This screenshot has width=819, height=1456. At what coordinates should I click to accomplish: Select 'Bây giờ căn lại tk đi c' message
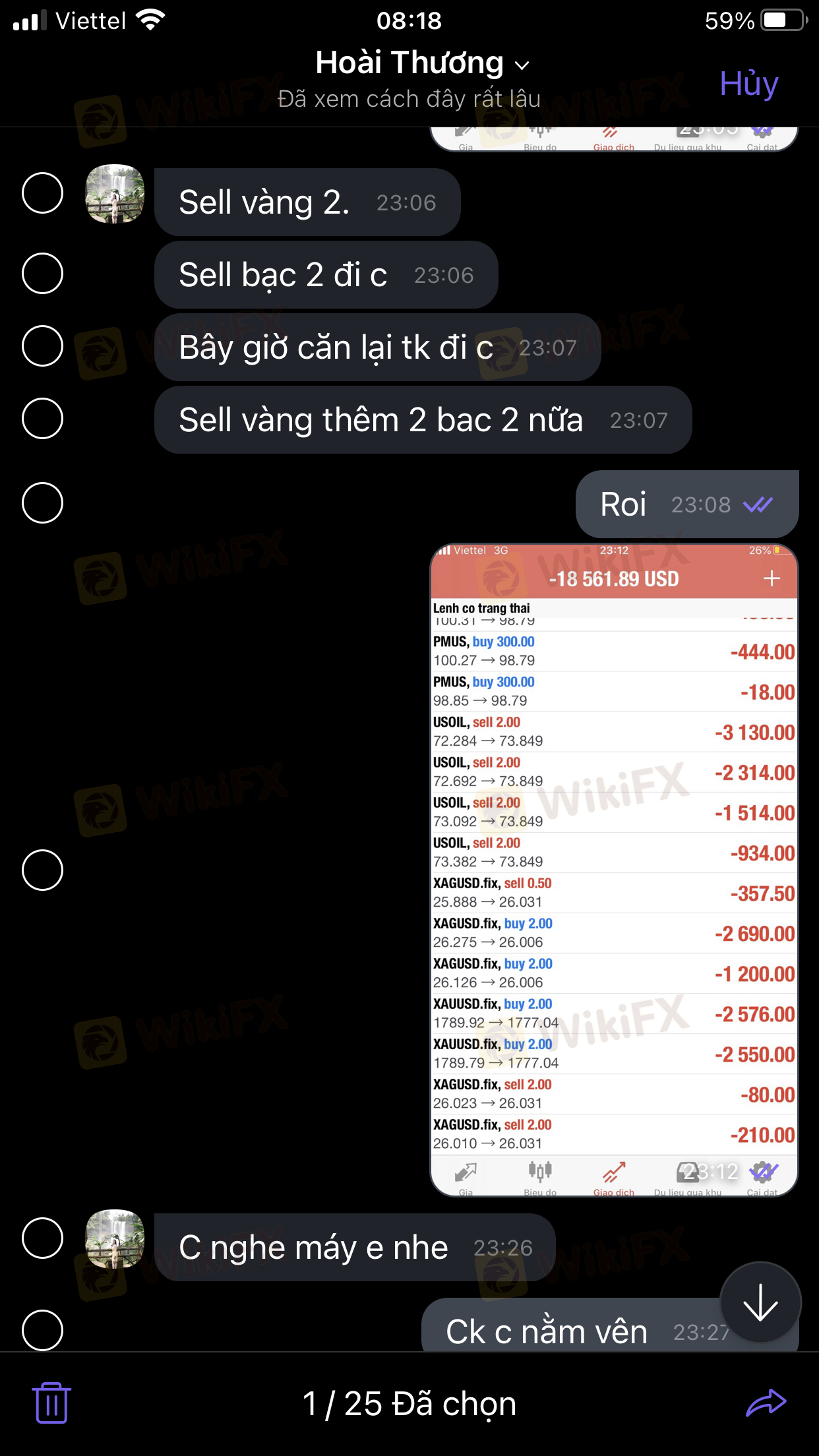(x=43, y=346)
